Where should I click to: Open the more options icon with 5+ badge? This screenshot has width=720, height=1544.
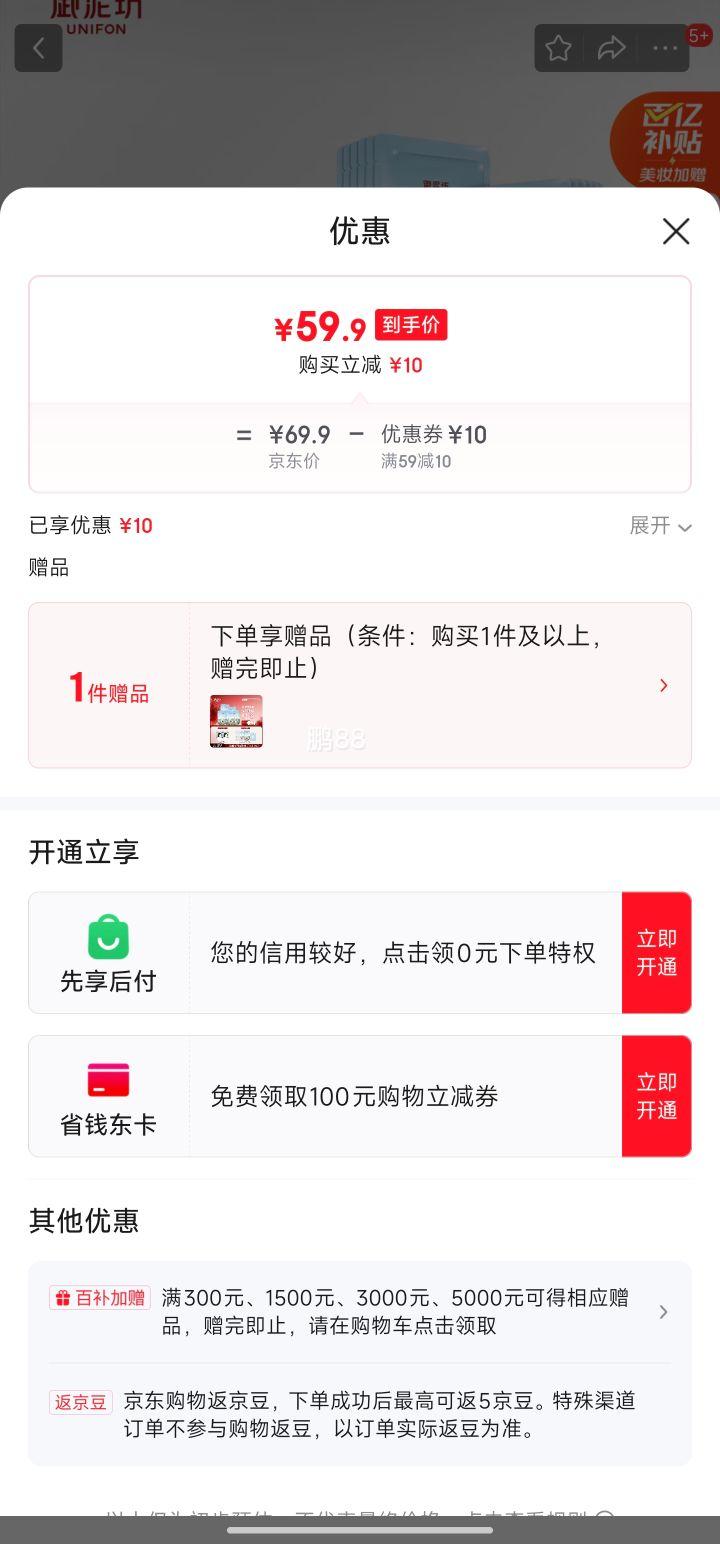(x=663, y=47)
